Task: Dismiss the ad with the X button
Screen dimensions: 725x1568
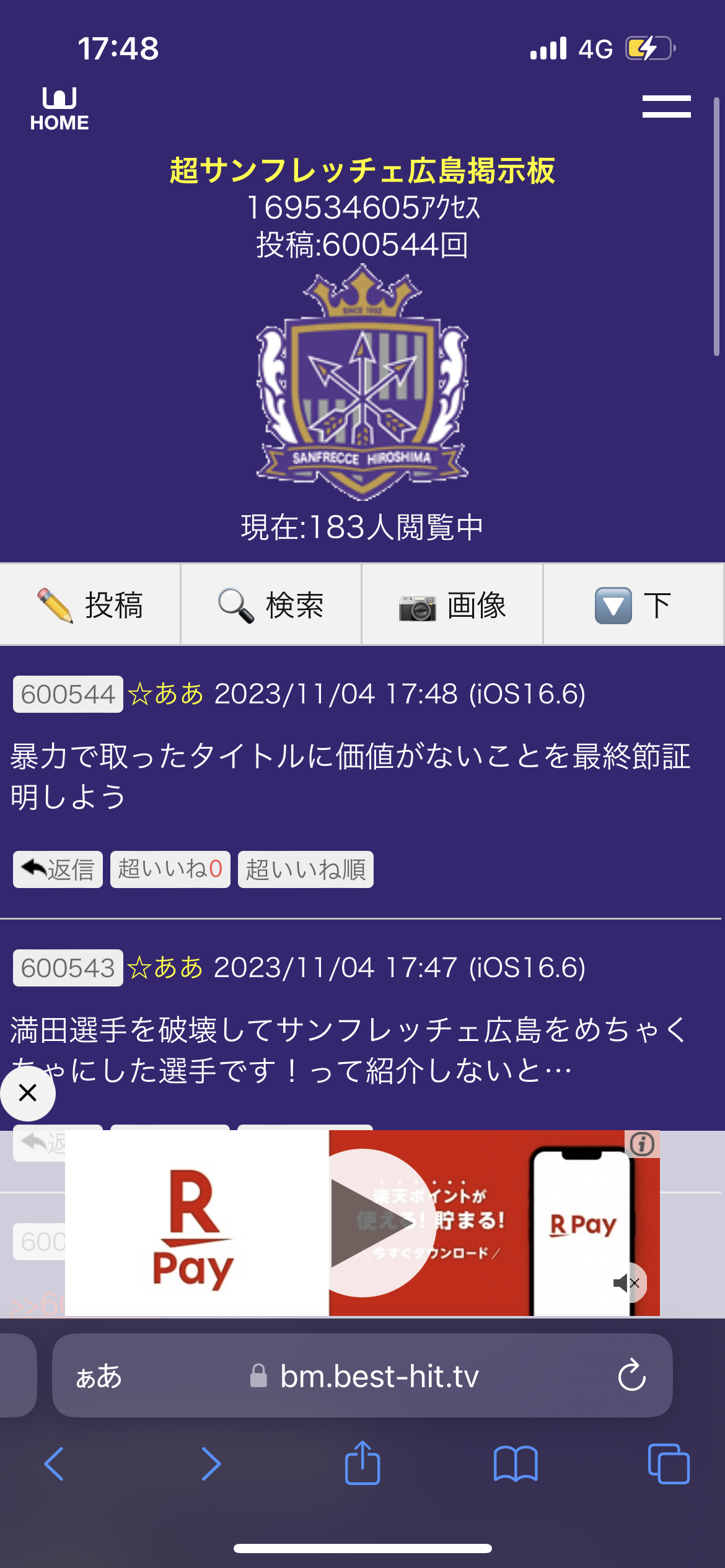Action: [28, 1093]
